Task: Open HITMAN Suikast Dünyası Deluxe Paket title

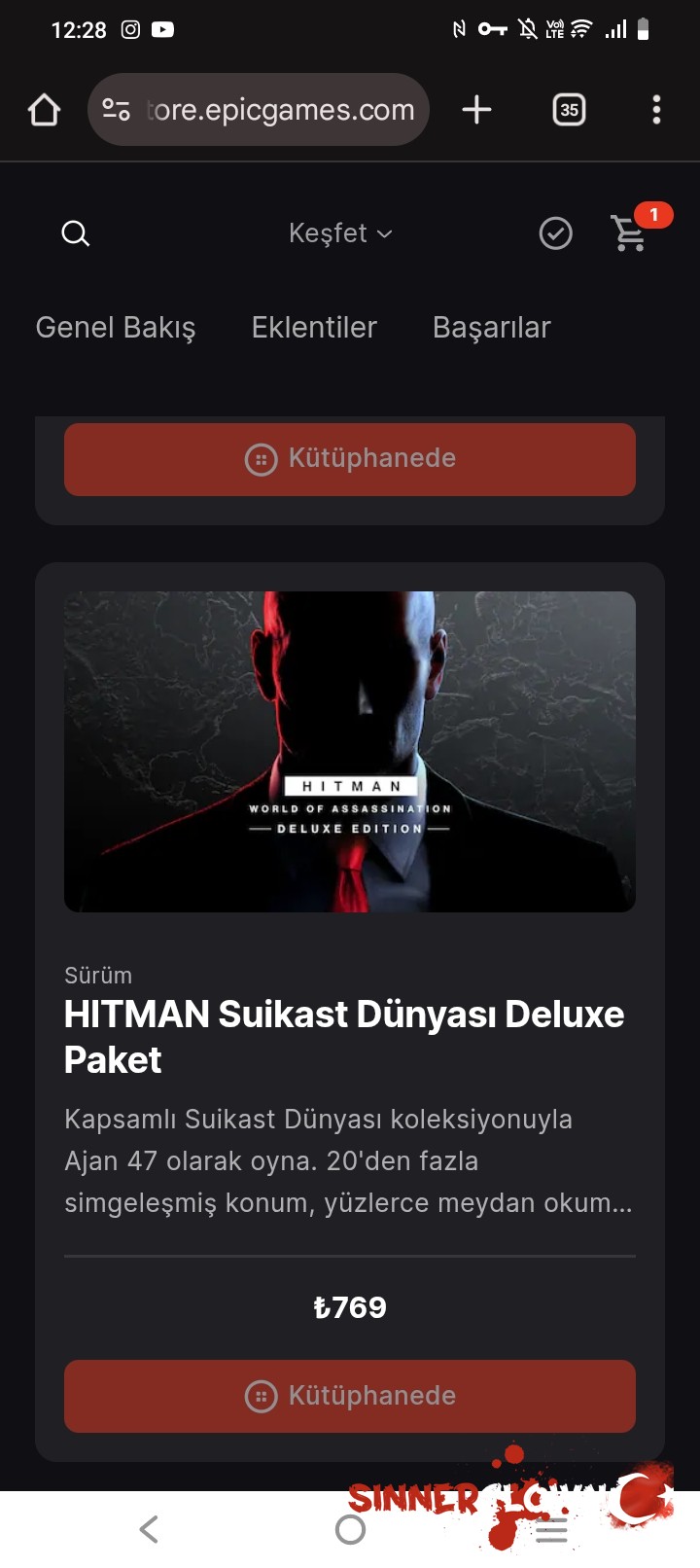Action: click(x=344, y=1036)
